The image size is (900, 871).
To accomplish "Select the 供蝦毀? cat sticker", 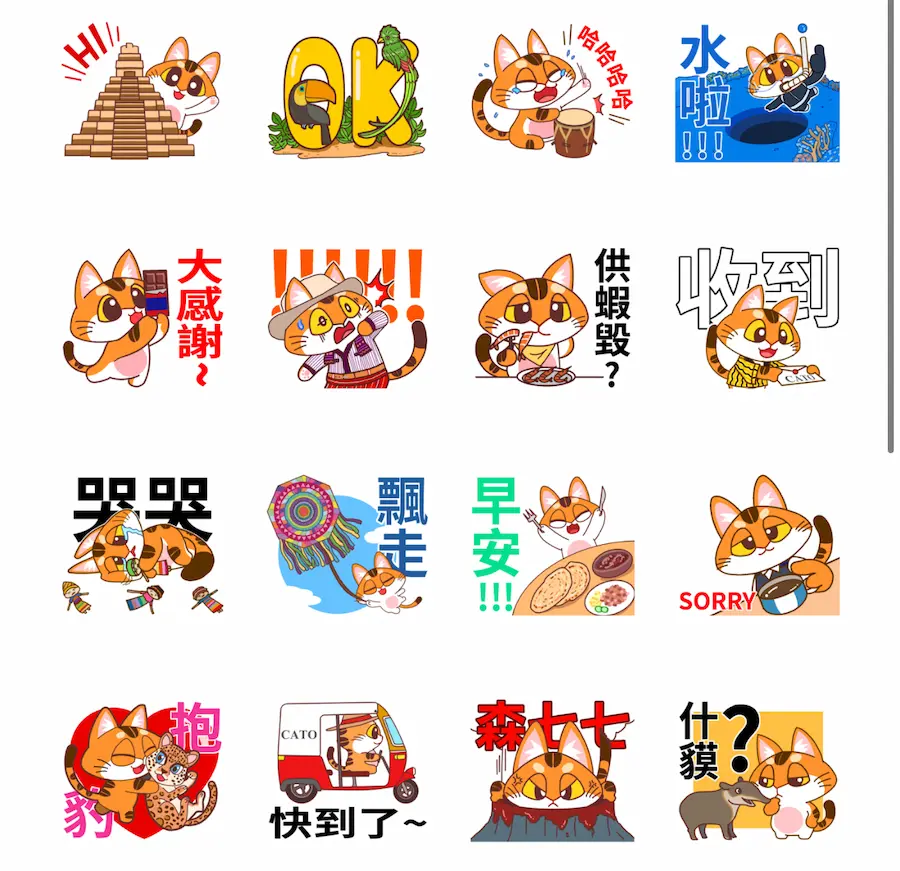I will [553, 319].
